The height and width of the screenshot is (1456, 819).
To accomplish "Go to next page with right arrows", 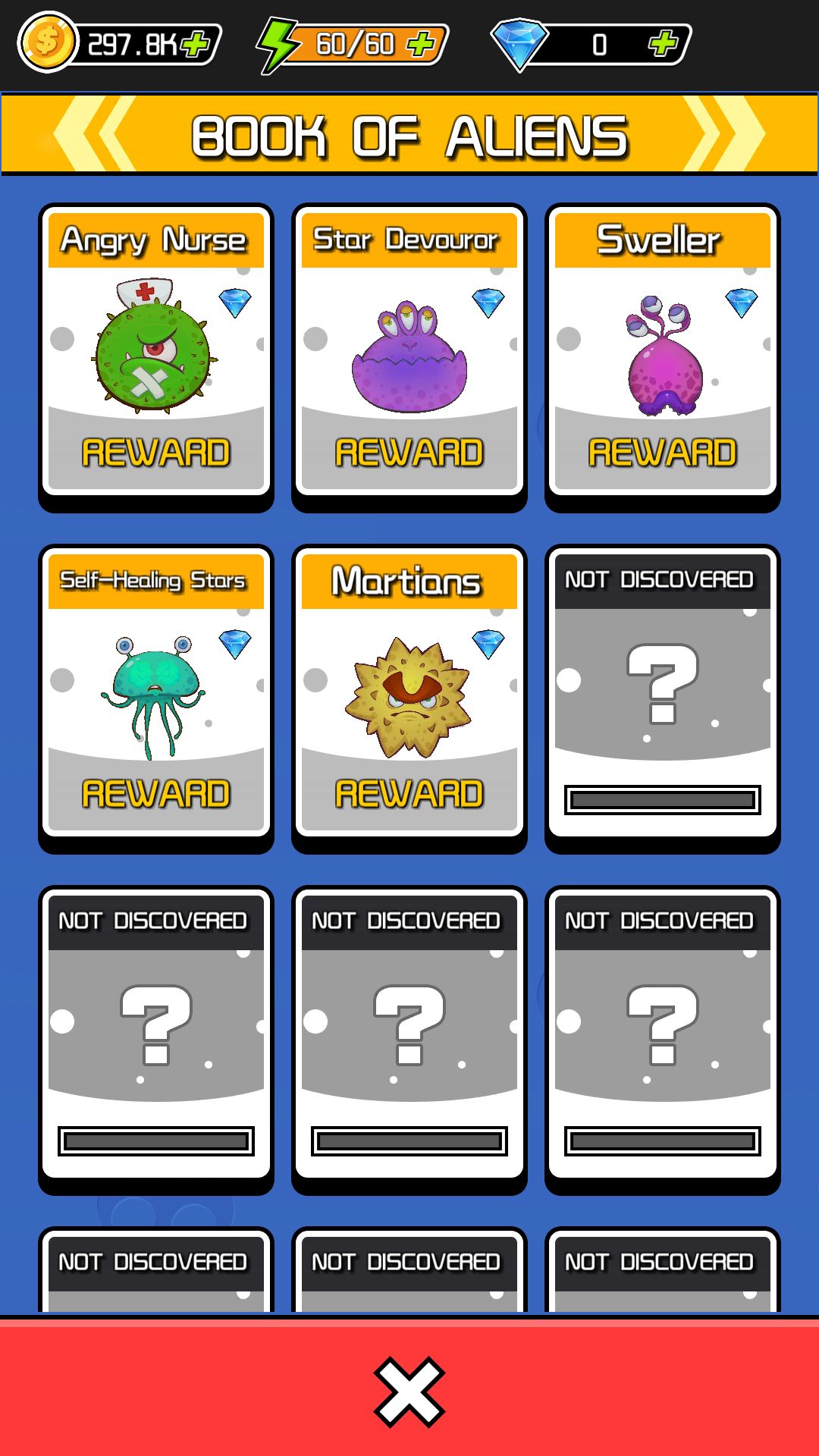I will (x=723, y=134).
